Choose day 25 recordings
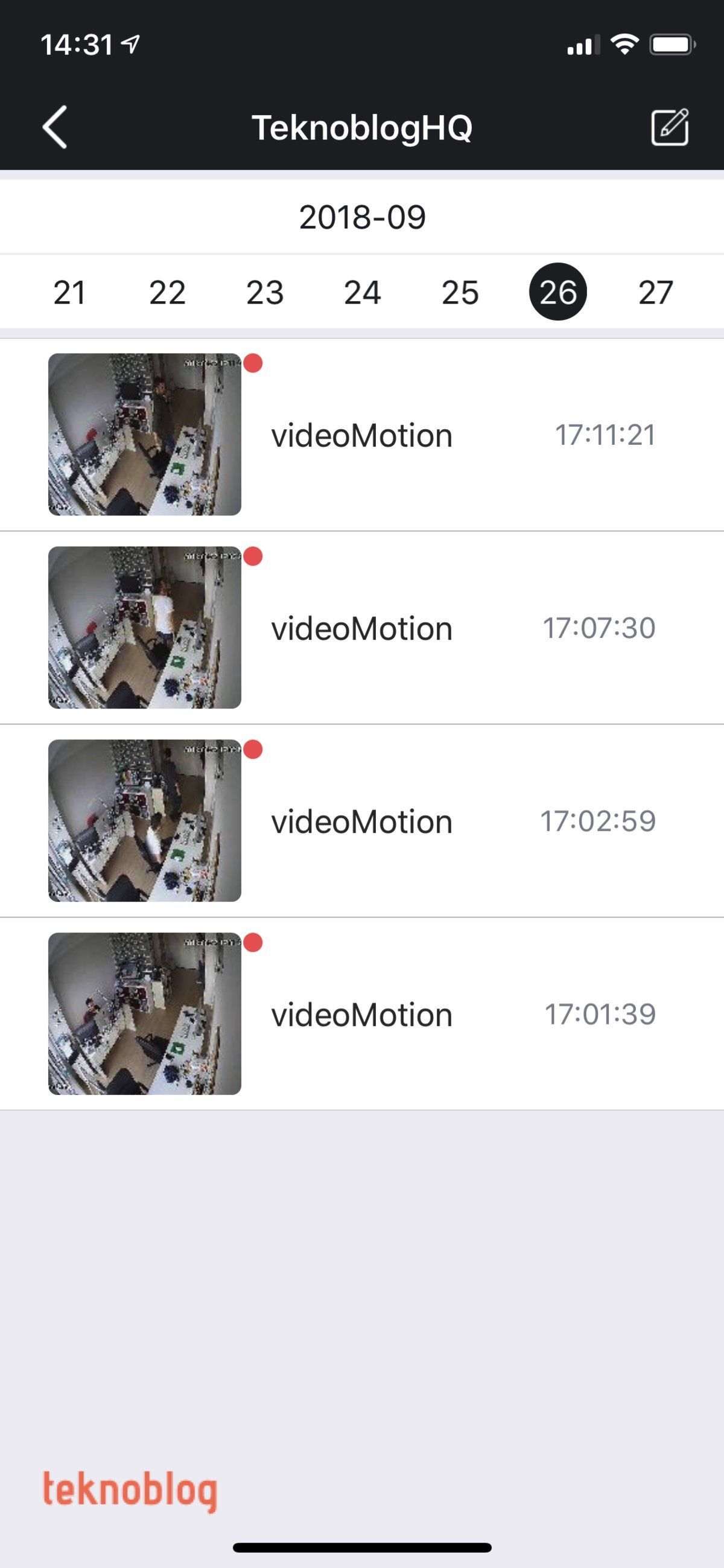The width and height of the screenshot is (724, 1568). (460, 292)
